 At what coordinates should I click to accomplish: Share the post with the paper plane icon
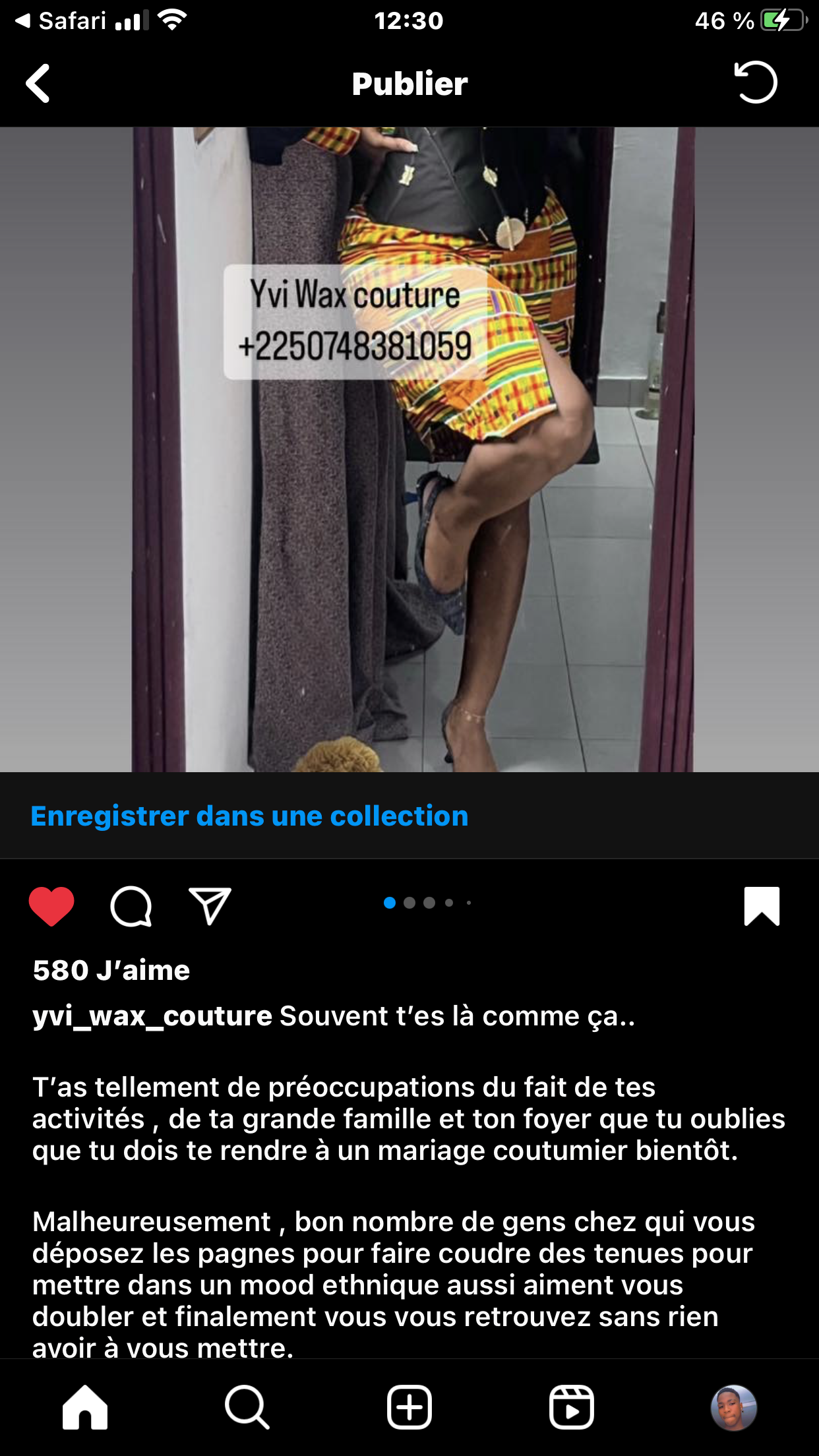[210, 905]
